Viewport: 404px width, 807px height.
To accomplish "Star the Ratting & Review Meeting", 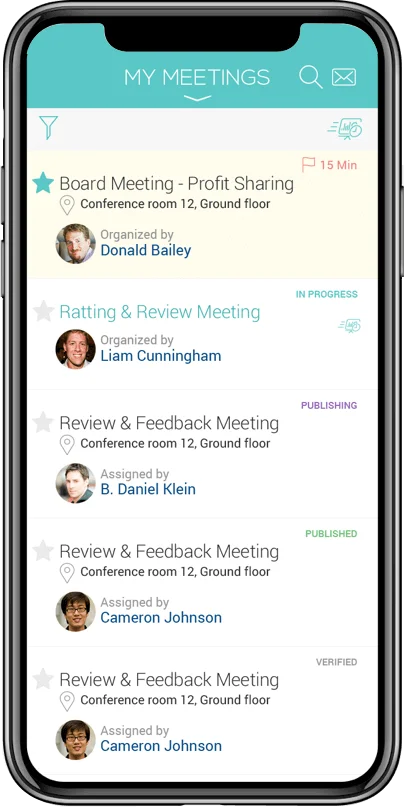I will [x=43, y=311].
